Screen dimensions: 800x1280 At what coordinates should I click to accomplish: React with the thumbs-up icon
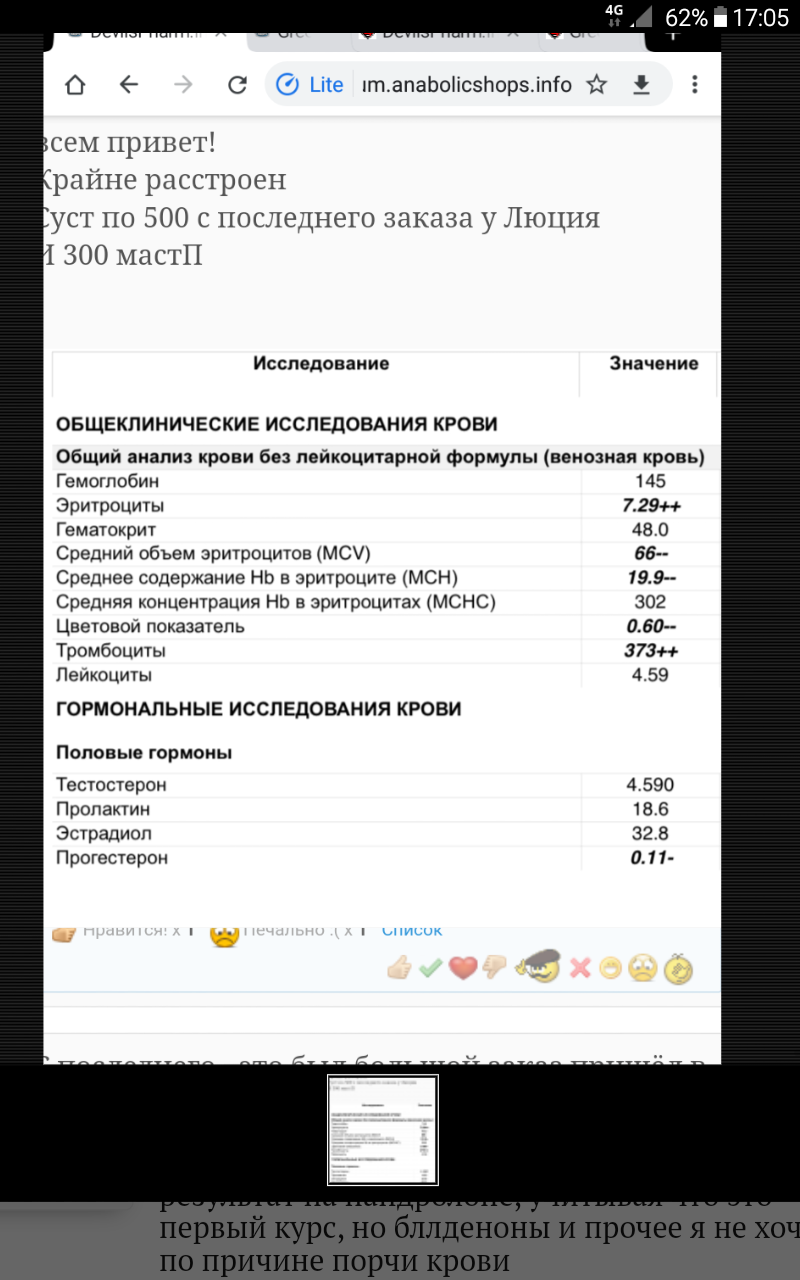pyautogui.click(x=400, y=967)
